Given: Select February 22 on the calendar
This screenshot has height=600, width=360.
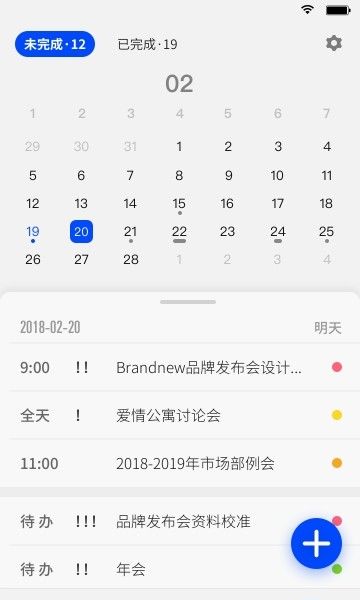Looking at the screenshot, I should (179, 232).
